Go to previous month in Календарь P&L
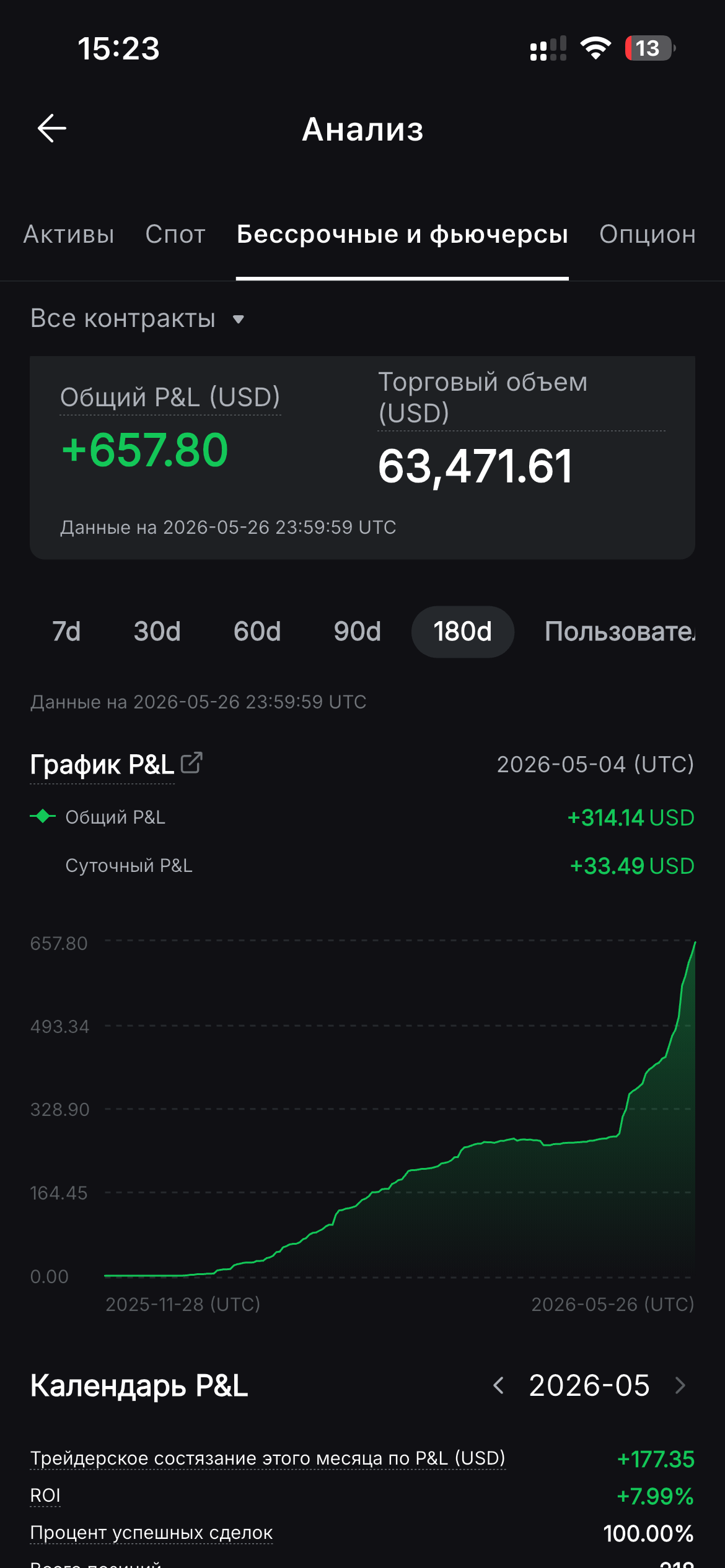The height and width of the screenshot is (1568, 725). click(498, 1385)
